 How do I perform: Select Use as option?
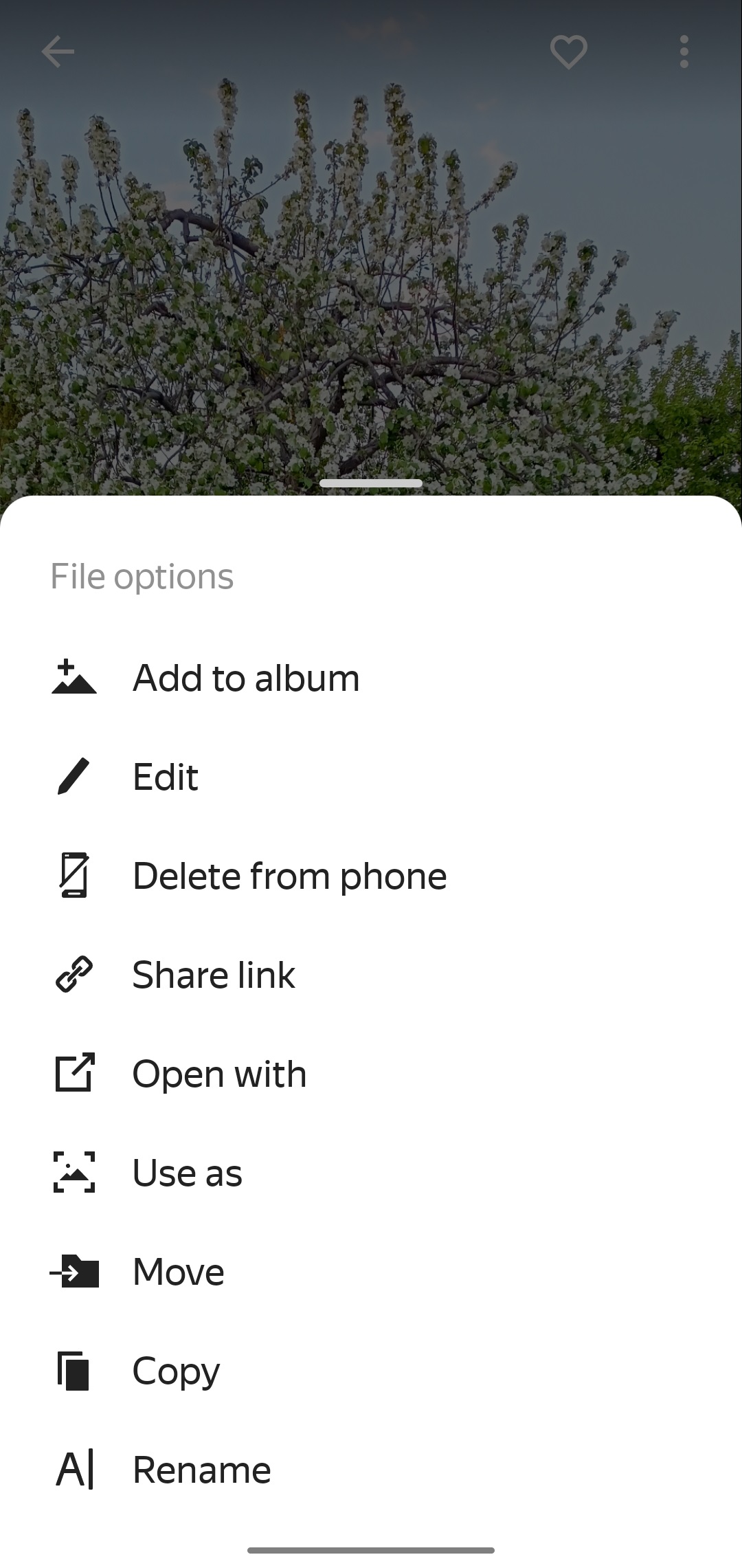[x=187, y=1173]
